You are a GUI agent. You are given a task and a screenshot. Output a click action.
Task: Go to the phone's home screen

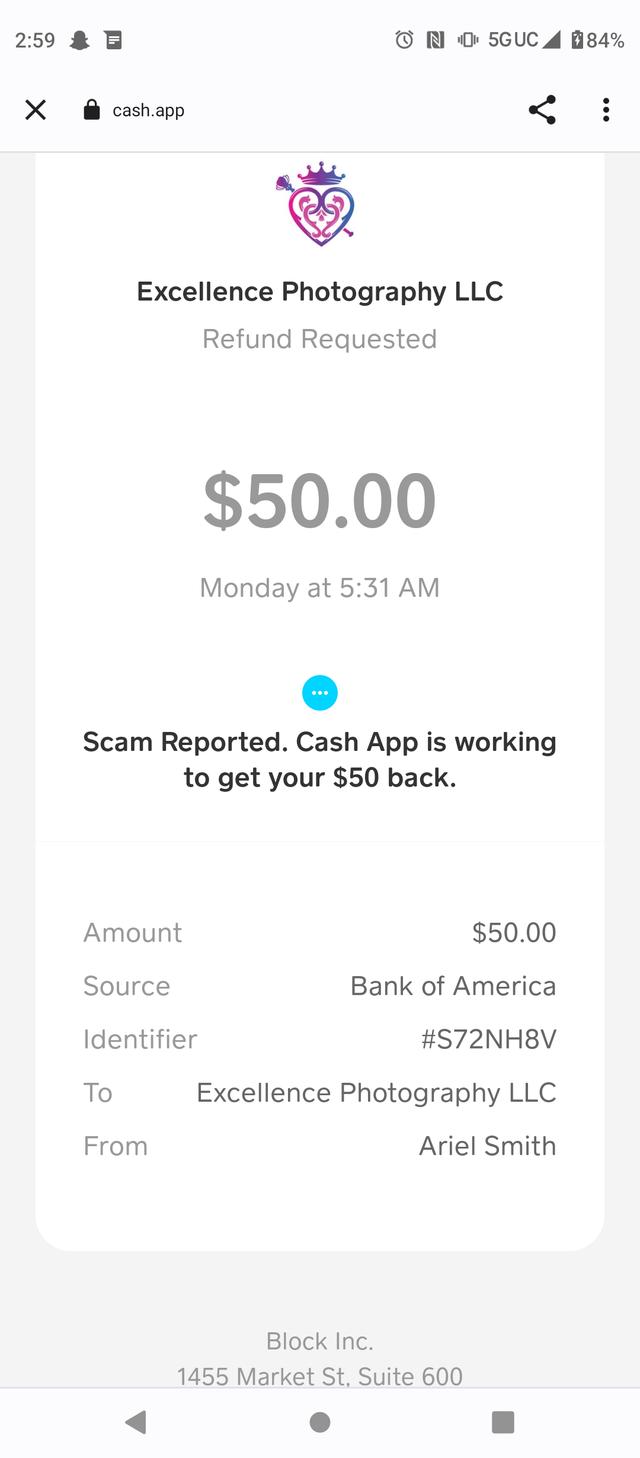tap(320, 1422)
